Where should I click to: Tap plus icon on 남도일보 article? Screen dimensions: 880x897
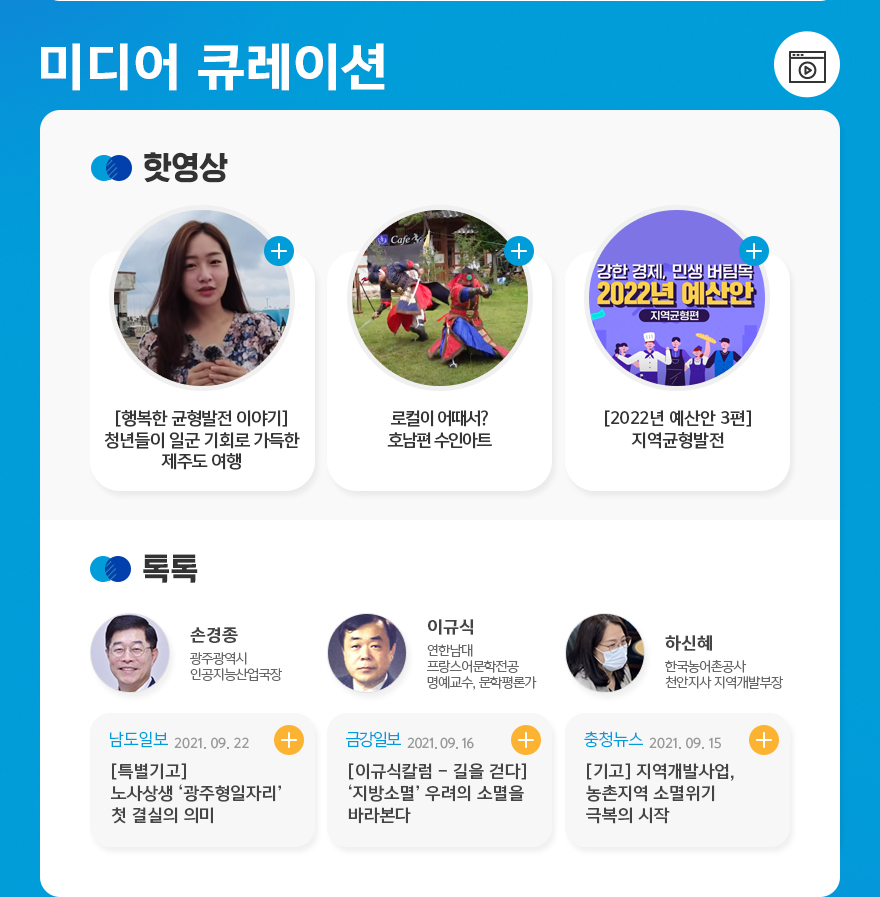[288, 740]
